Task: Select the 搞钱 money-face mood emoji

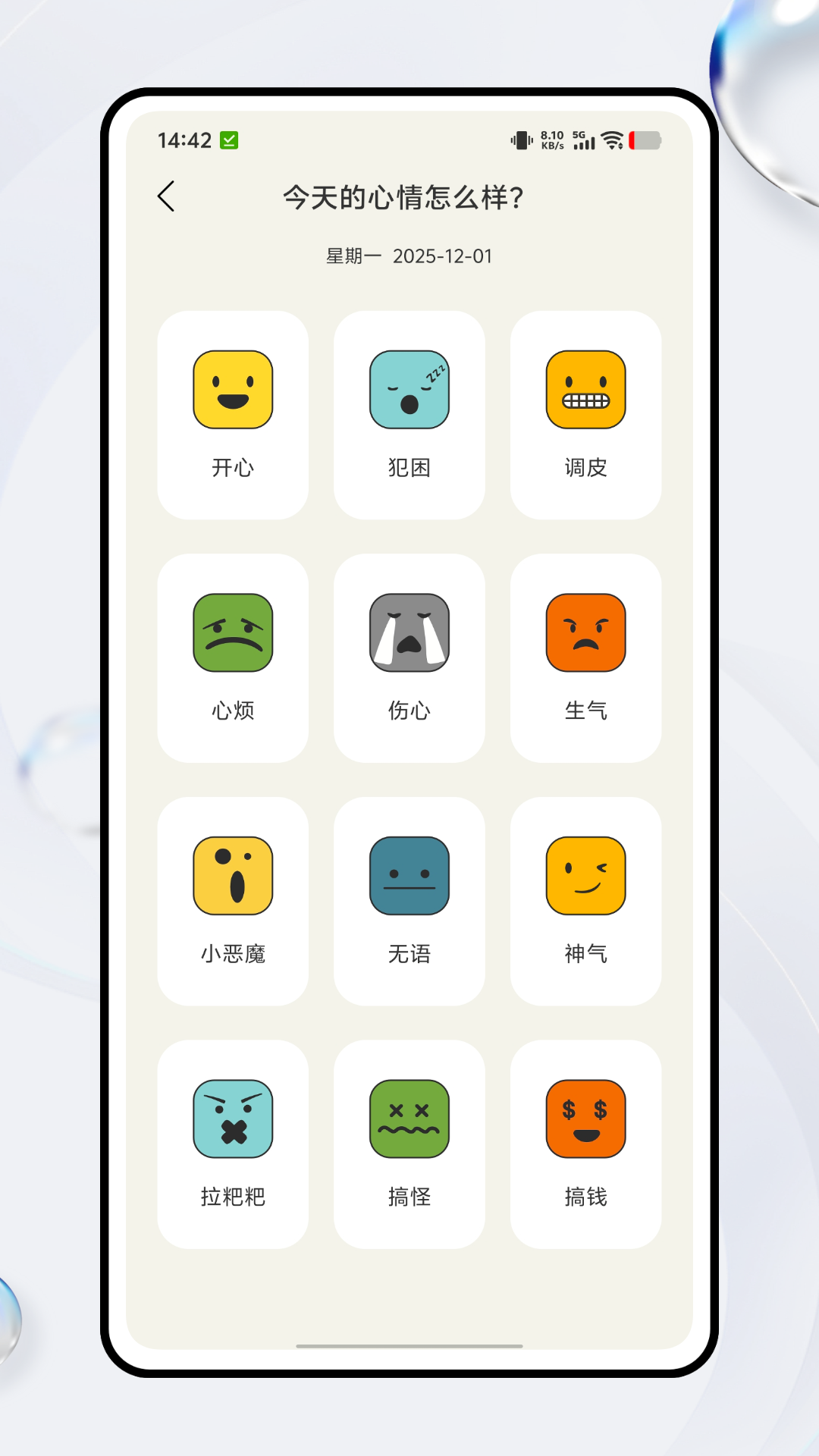Action: pos(585,1119)
